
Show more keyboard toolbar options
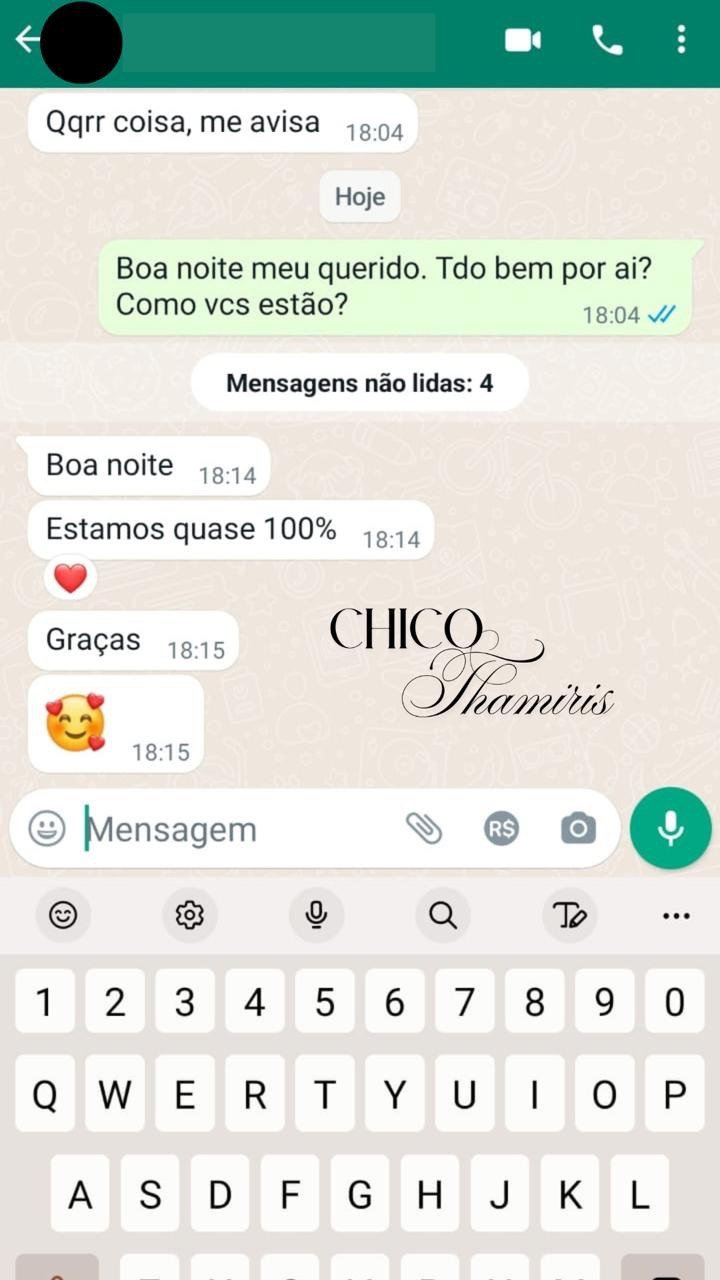click(x=676, y=915)
